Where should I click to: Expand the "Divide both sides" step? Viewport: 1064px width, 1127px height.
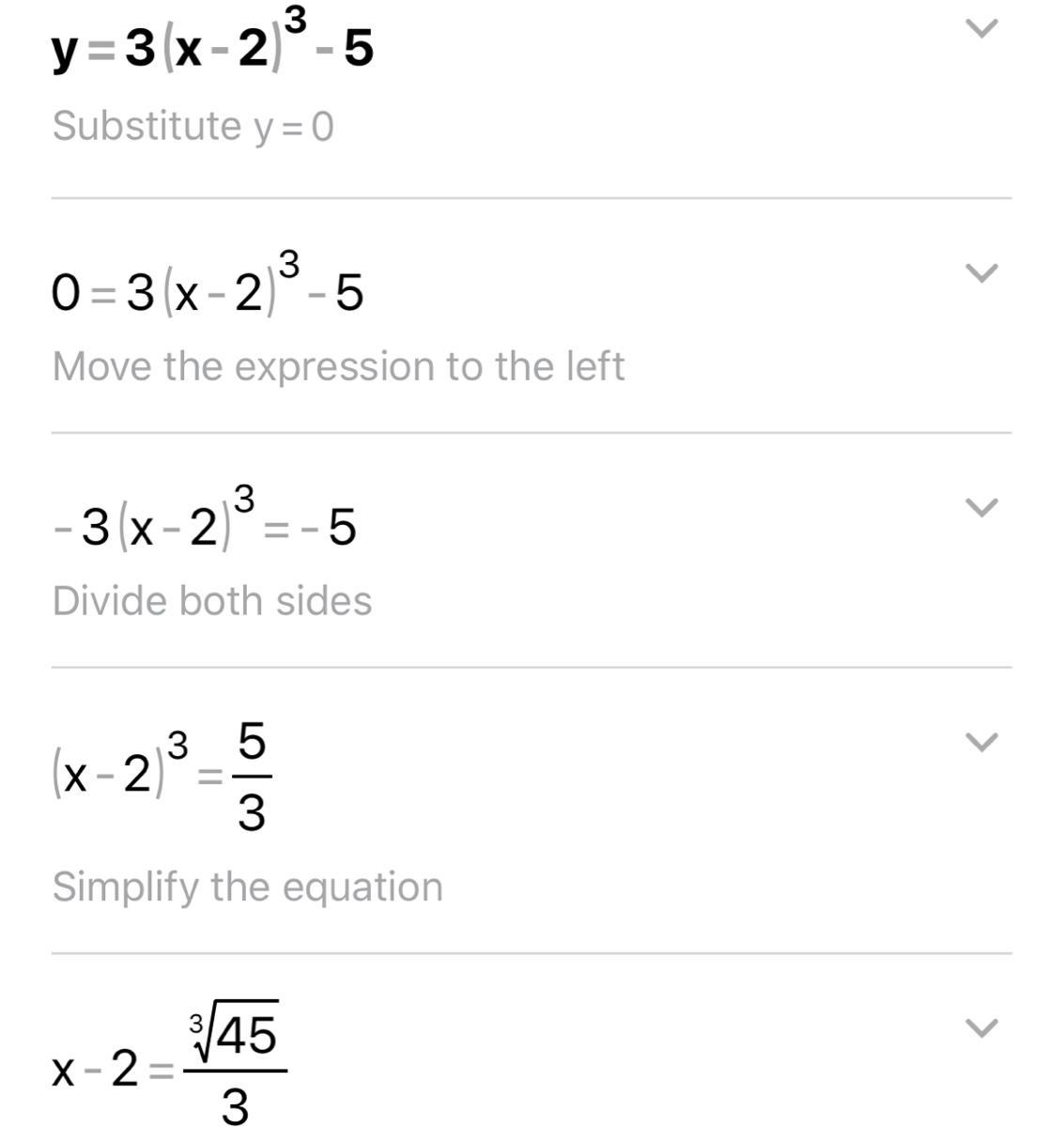tap(980, 508)
